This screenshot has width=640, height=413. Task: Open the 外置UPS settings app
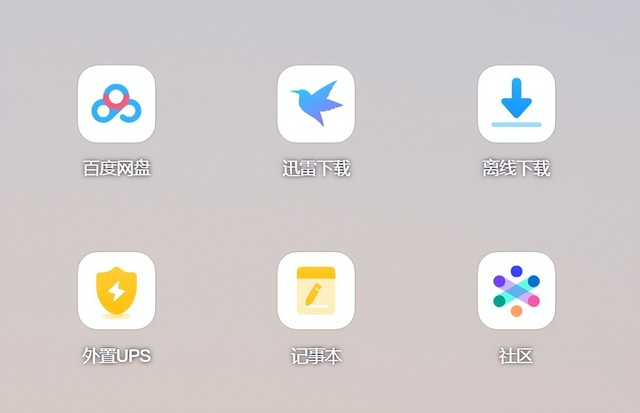116,290
